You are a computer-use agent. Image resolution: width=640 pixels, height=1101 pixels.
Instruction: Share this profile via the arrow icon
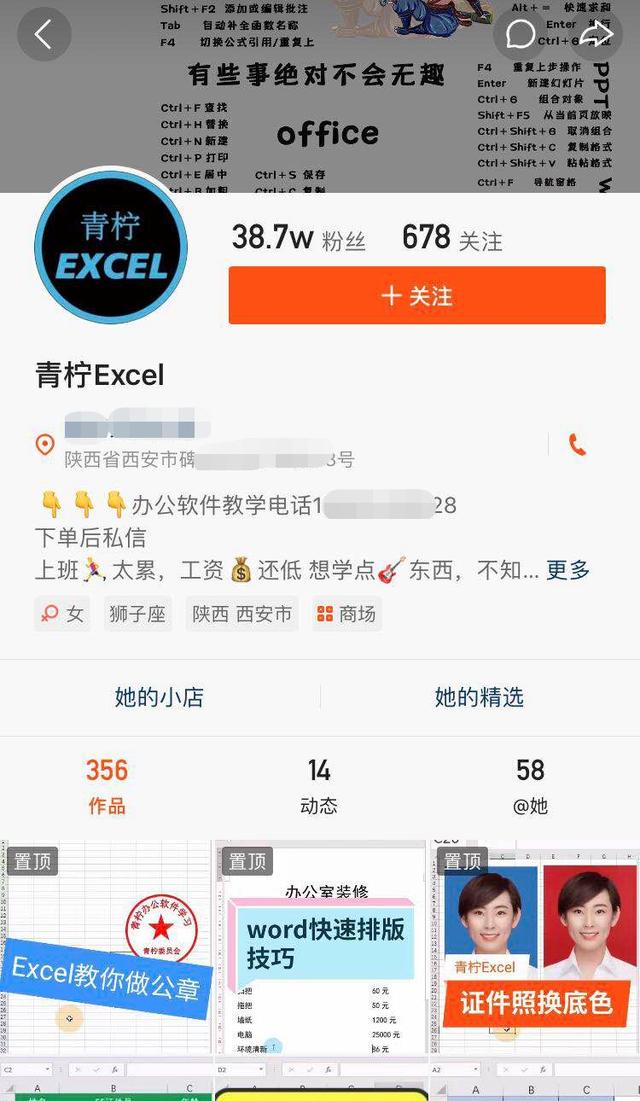click(595, 35)
